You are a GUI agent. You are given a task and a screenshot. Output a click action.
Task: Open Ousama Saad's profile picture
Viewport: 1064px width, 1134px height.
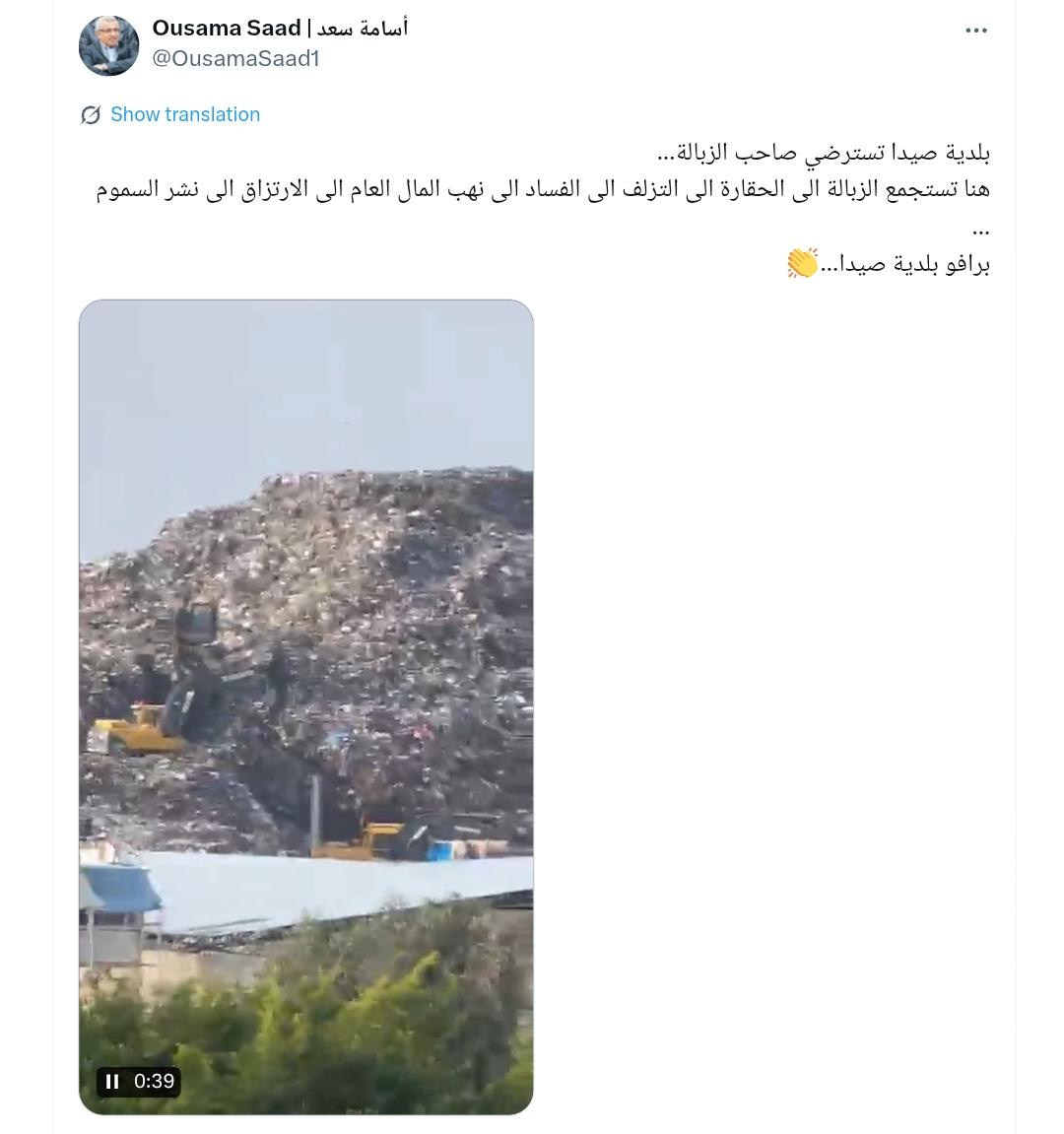point(108,45)
